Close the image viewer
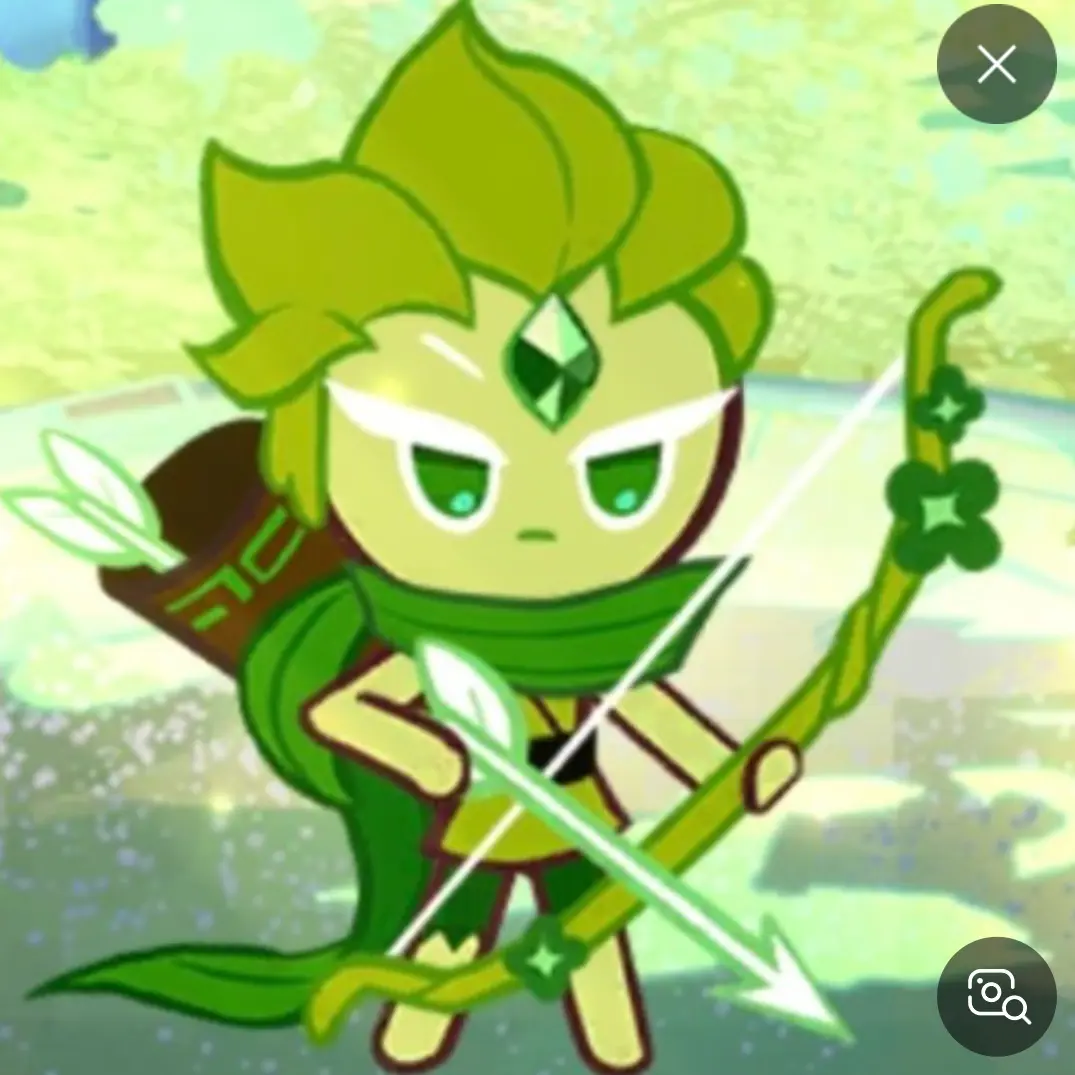The width and height of the screenshot is (1075, 1075). tap(996, 65)
